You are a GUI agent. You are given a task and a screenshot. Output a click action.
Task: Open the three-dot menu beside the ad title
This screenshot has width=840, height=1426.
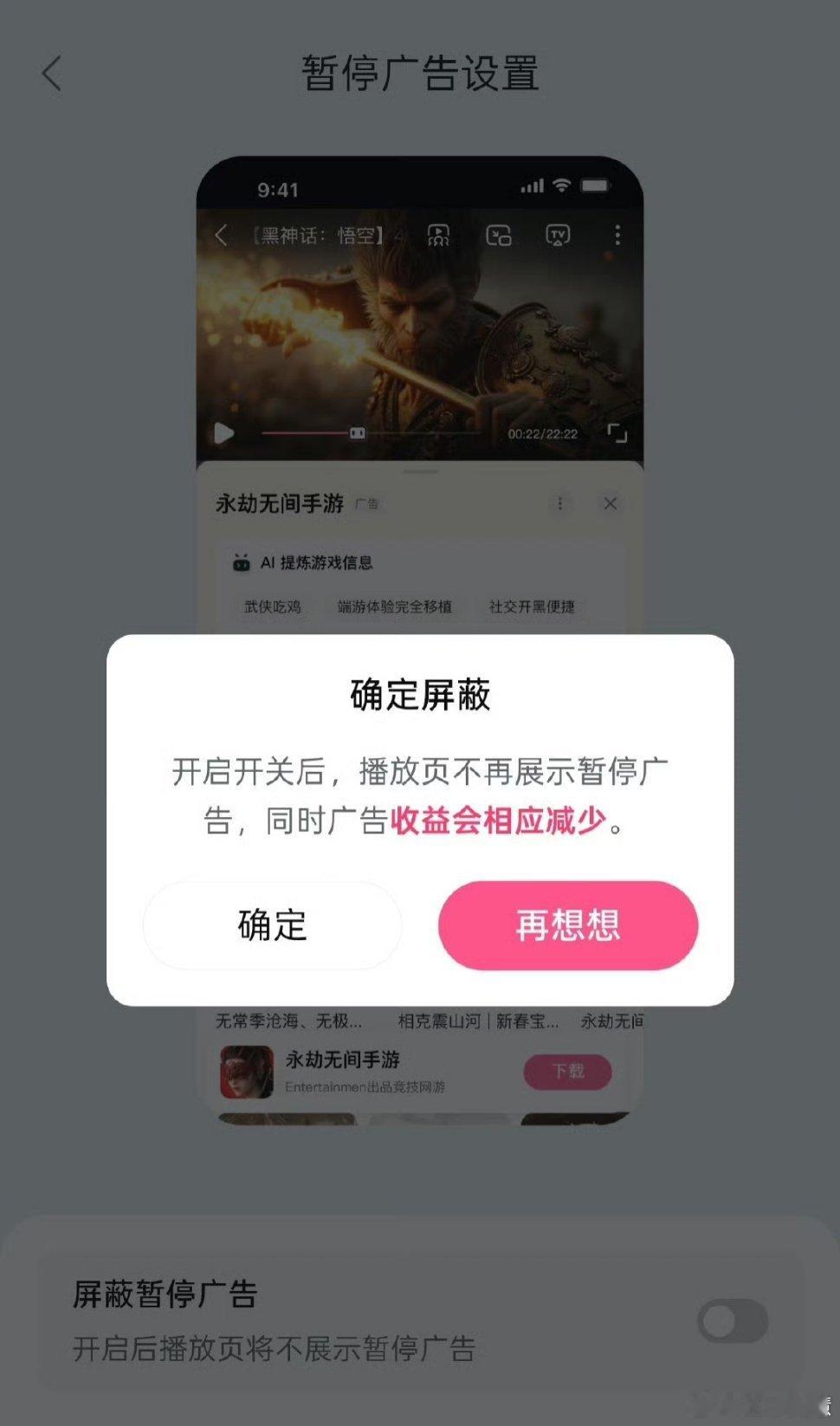(560, 503)
